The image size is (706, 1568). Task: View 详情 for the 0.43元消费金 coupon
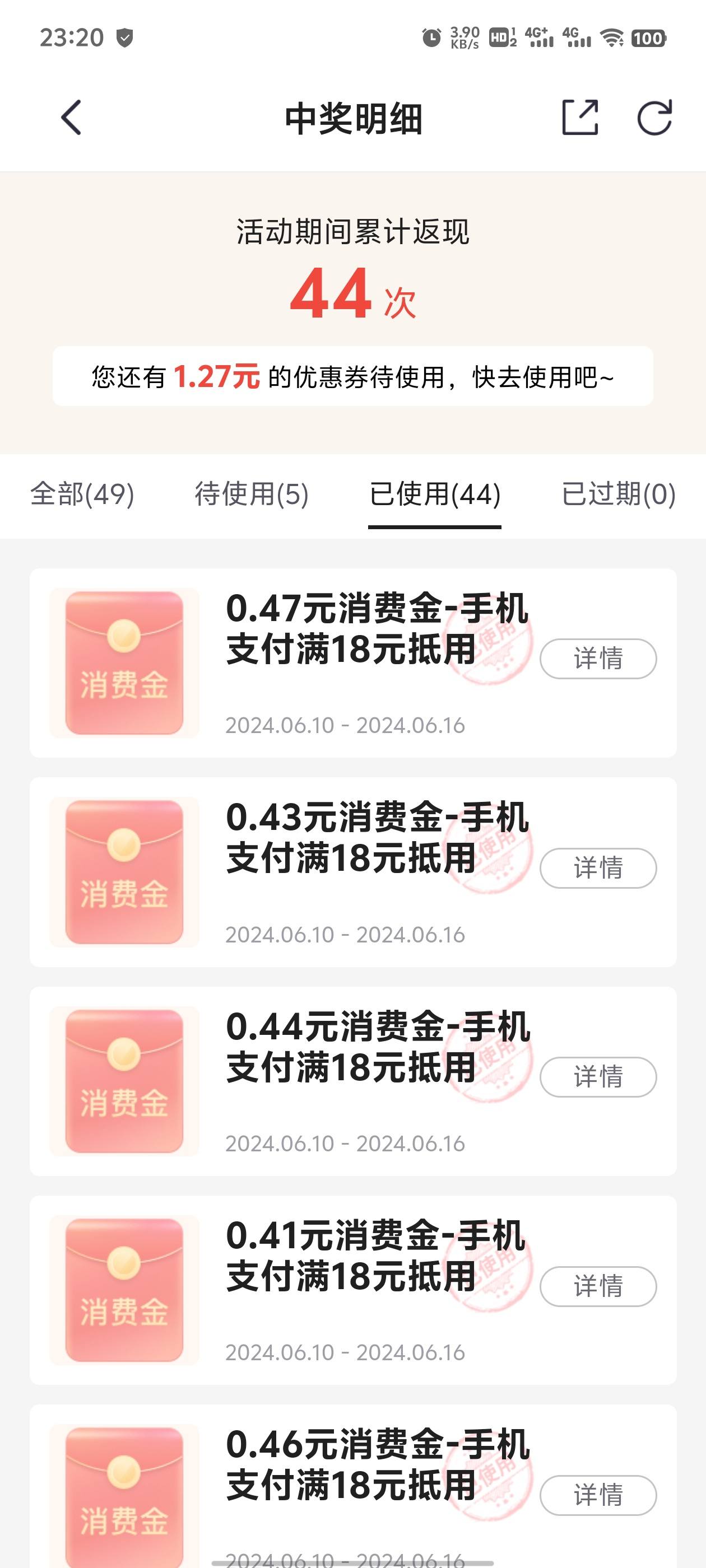(598, 868)
